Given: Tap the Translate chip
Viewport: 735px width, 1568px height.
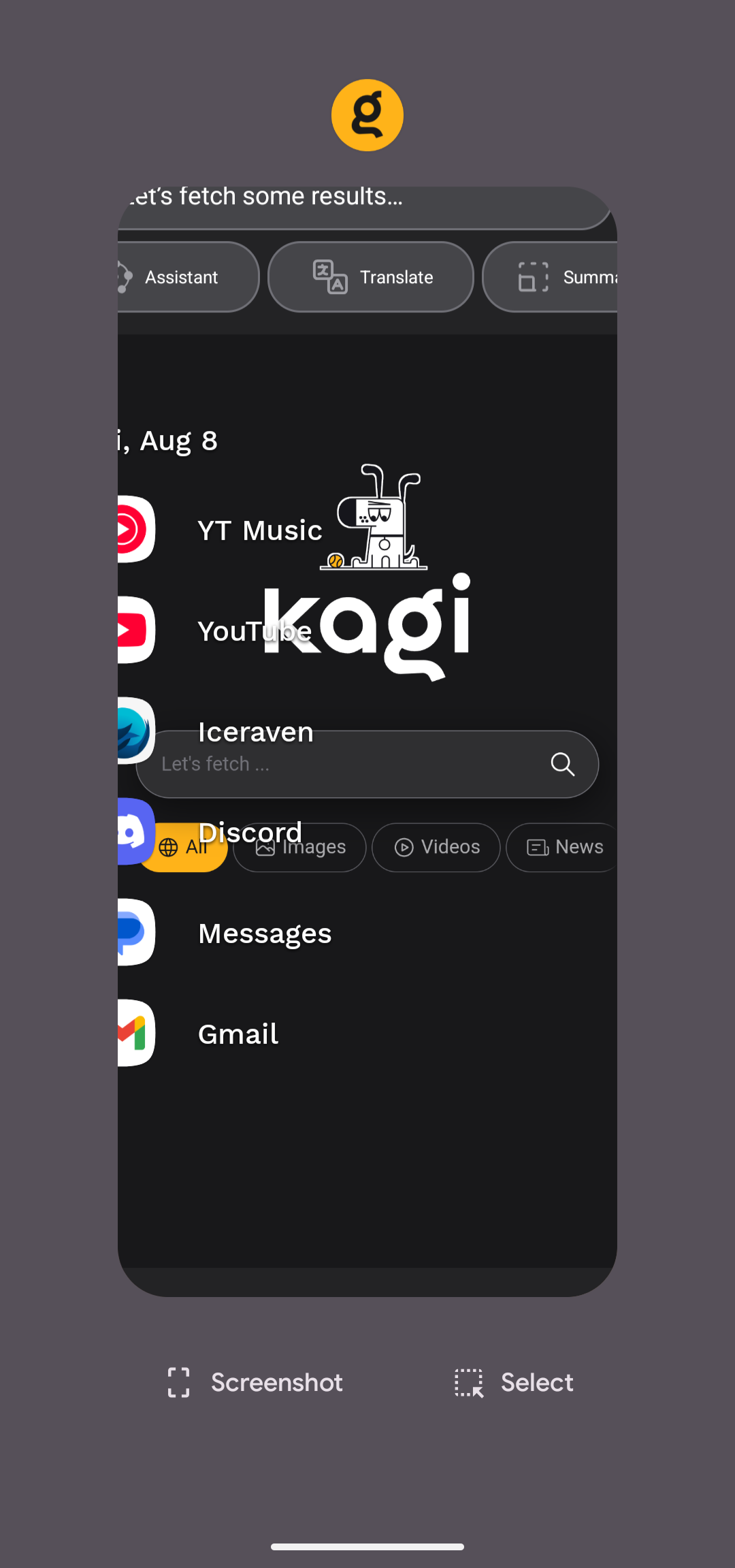Looking at the screenshot, I should tap(371, 277).
